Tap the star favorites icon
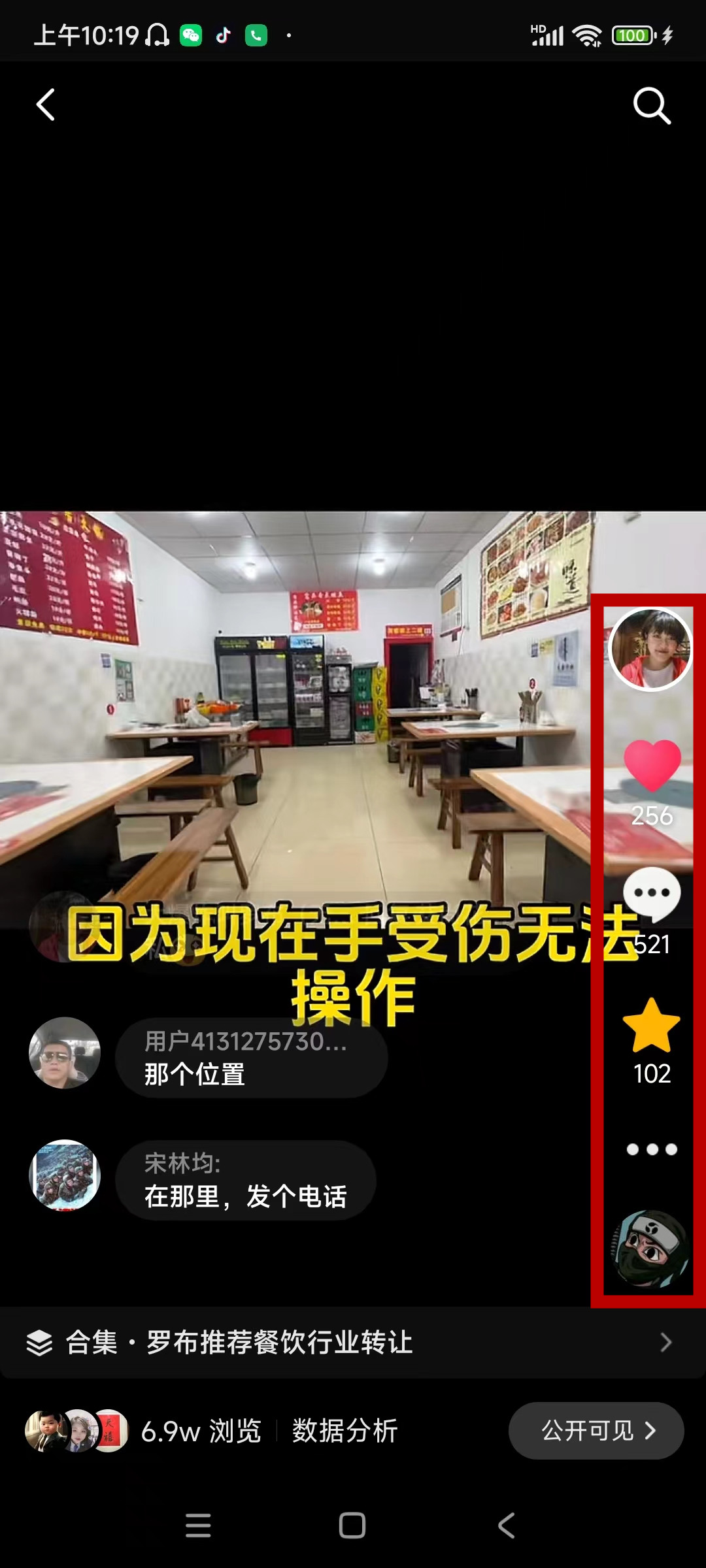Screen dimensions: 706x1568 click(x=652, y=1026)
